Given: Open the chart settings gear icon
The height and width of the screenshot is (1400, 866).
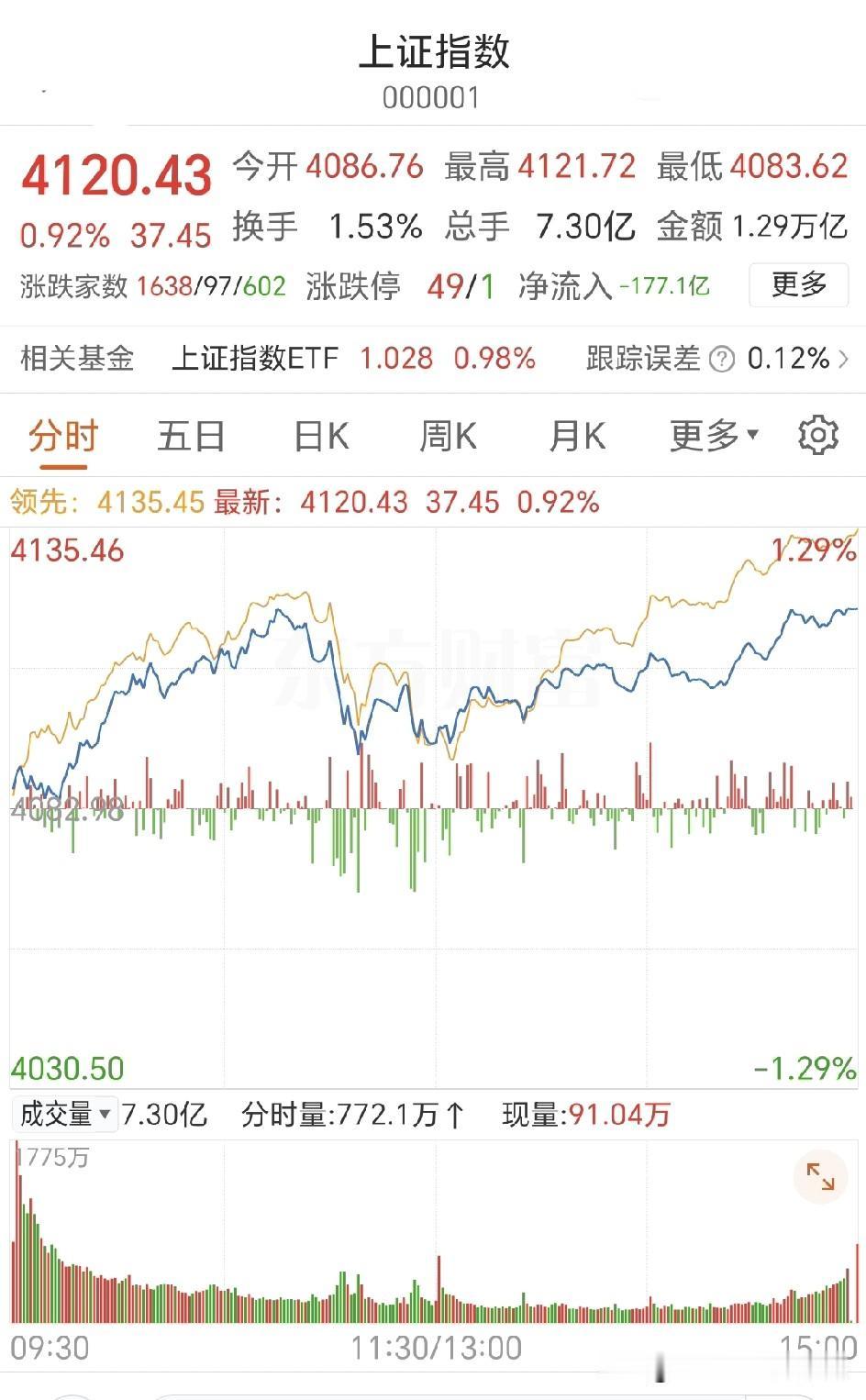Looking at the screenshot, I should tap(819, 437).
